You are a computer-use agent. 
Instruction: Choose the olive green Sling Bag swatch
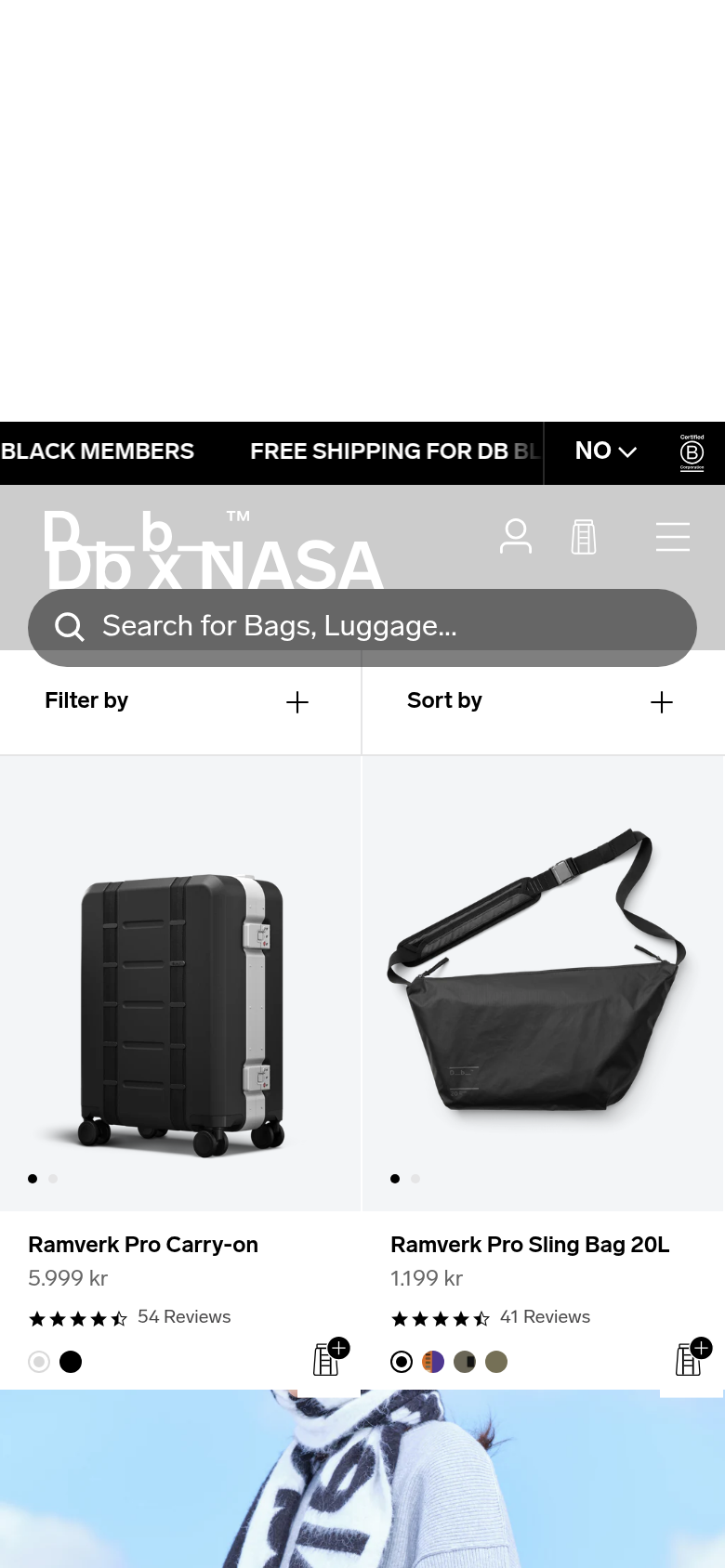(x=496, y=1362)
